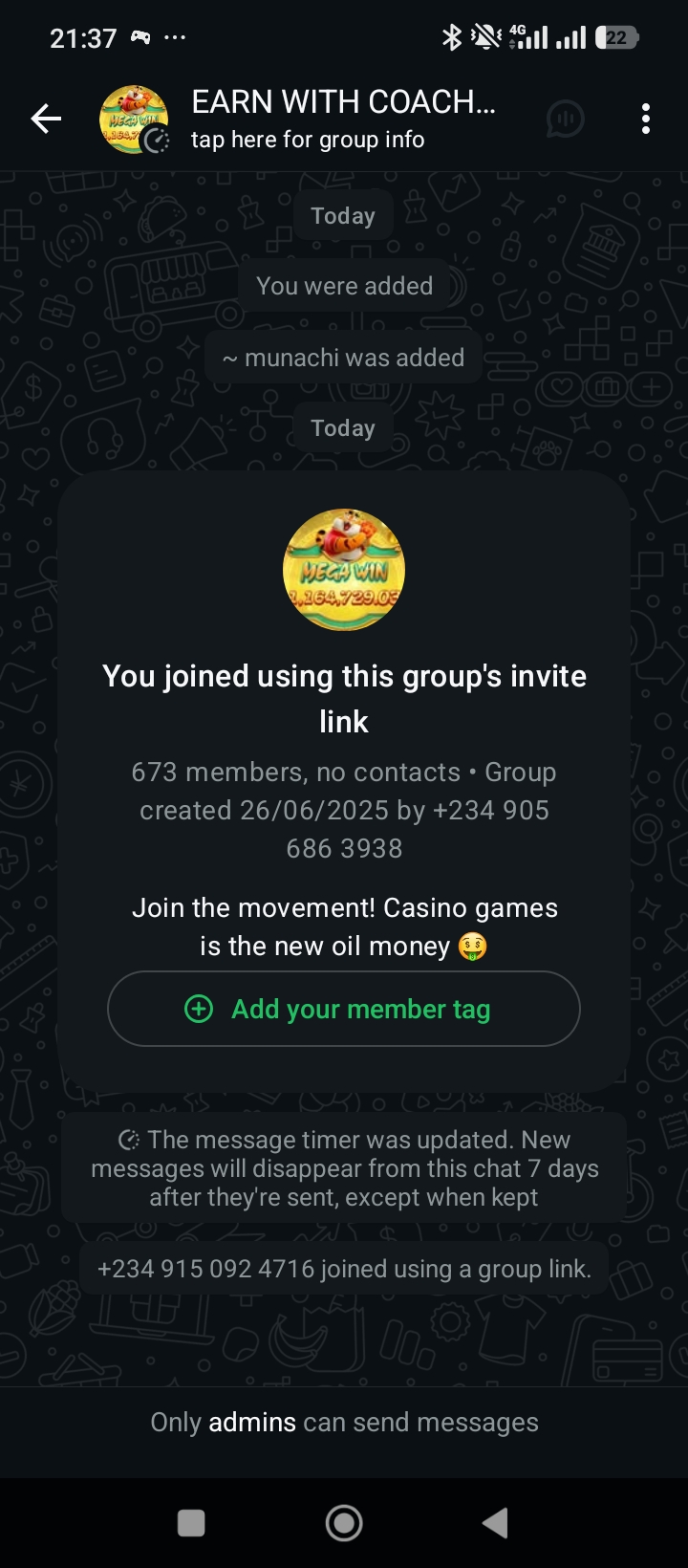
Task: Tap Add your member tag button
Action: [x=344, y=1009]
